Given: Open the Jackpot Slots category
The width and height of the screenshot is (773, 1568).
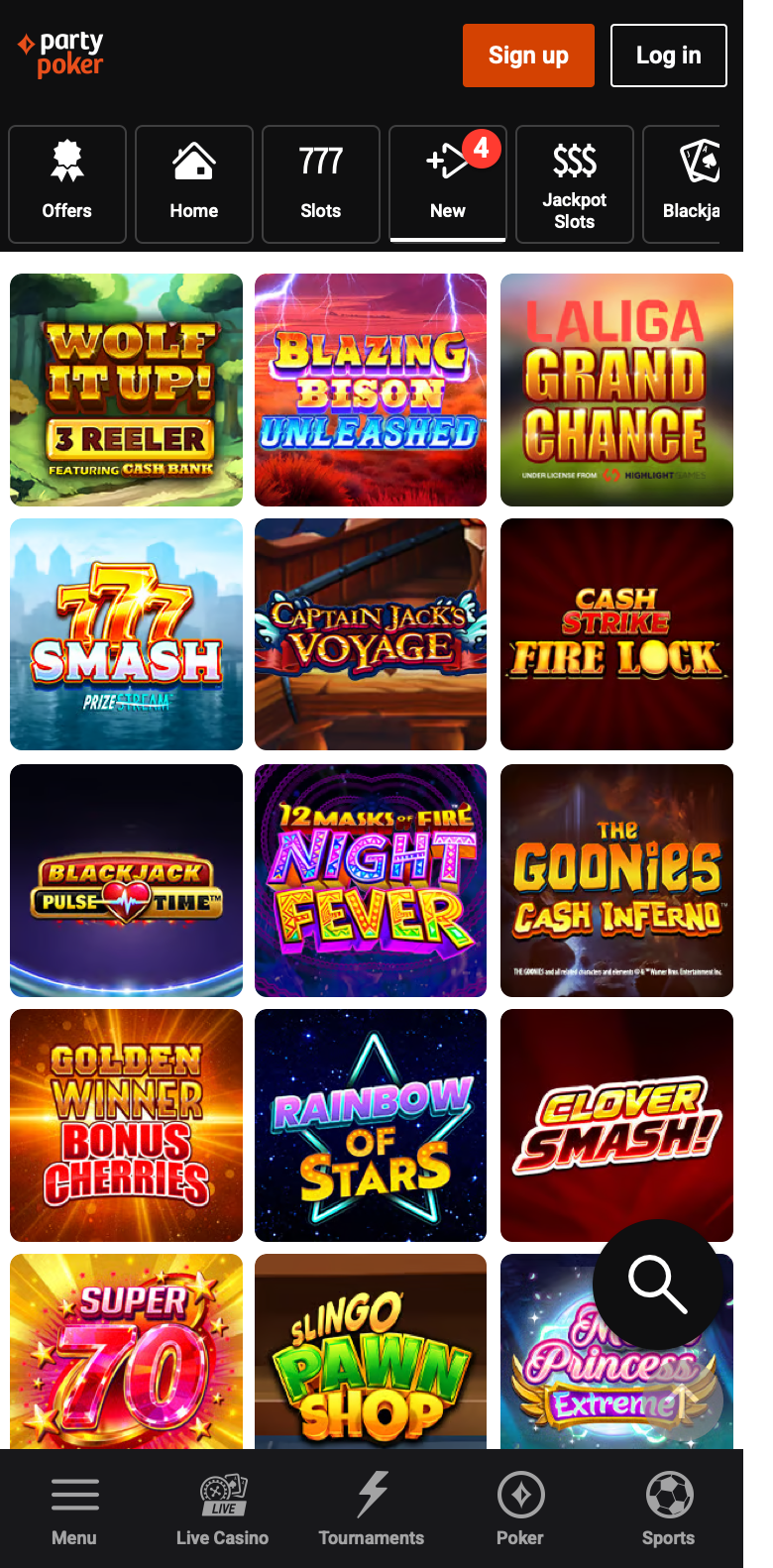Looking at the screenshot, I should 575,184.
